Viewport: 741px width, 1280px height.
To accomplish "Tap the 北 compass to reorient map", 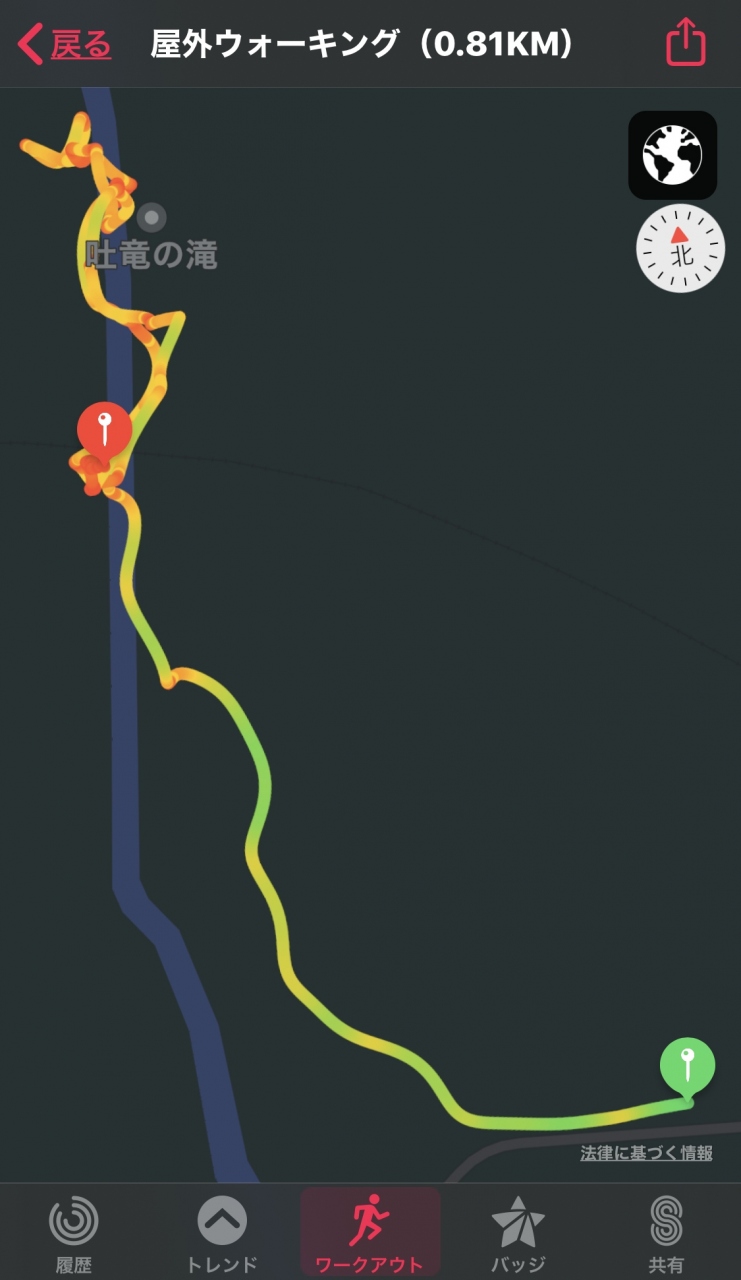I will 680,248.
